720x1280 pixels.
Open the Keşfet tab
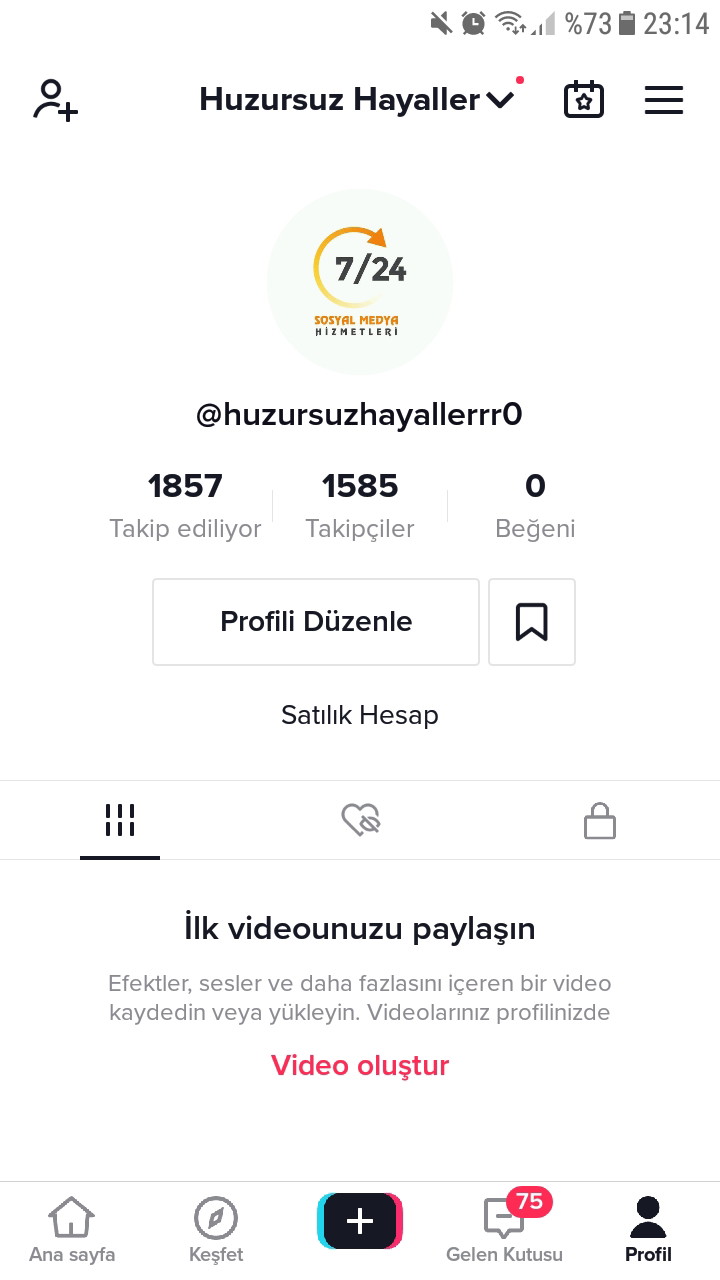point(216,1230)
